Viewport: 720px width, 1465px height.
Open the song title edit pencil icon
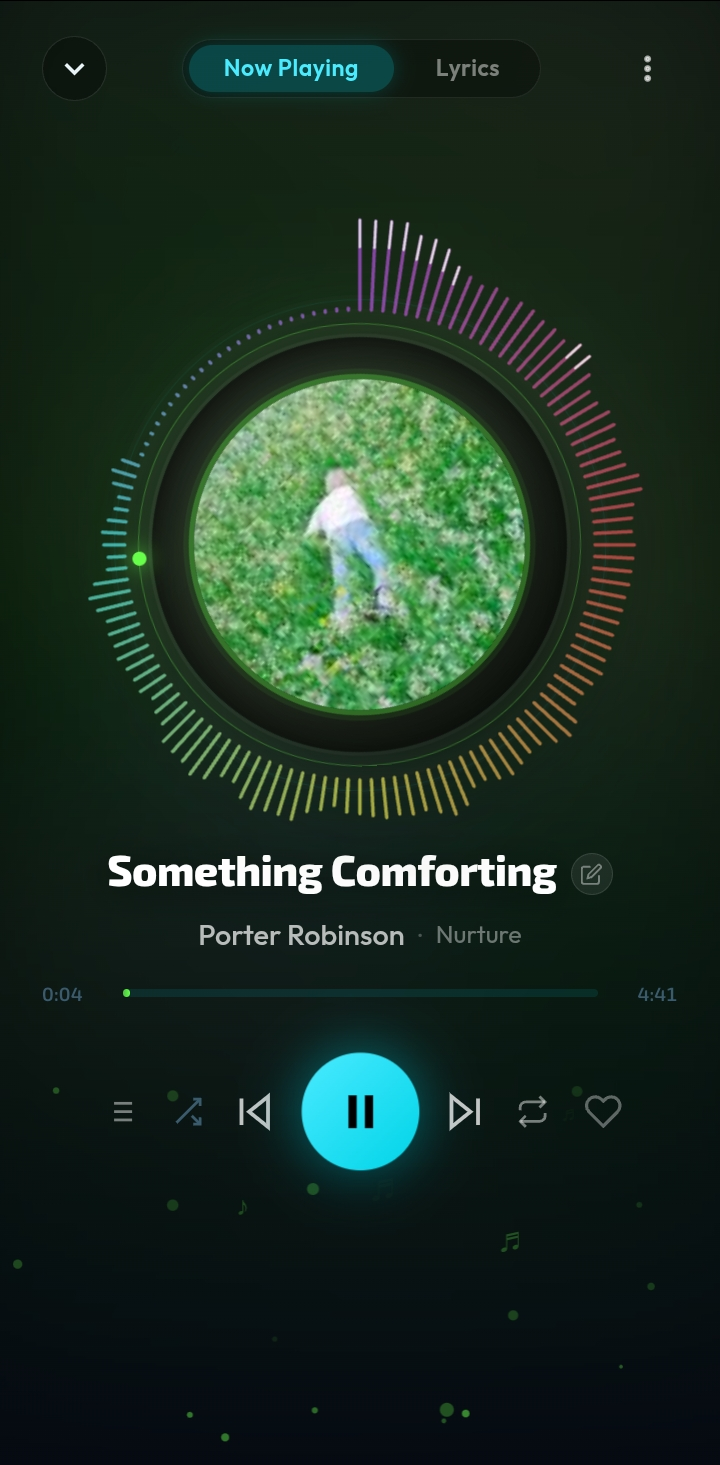click(591, 873)
